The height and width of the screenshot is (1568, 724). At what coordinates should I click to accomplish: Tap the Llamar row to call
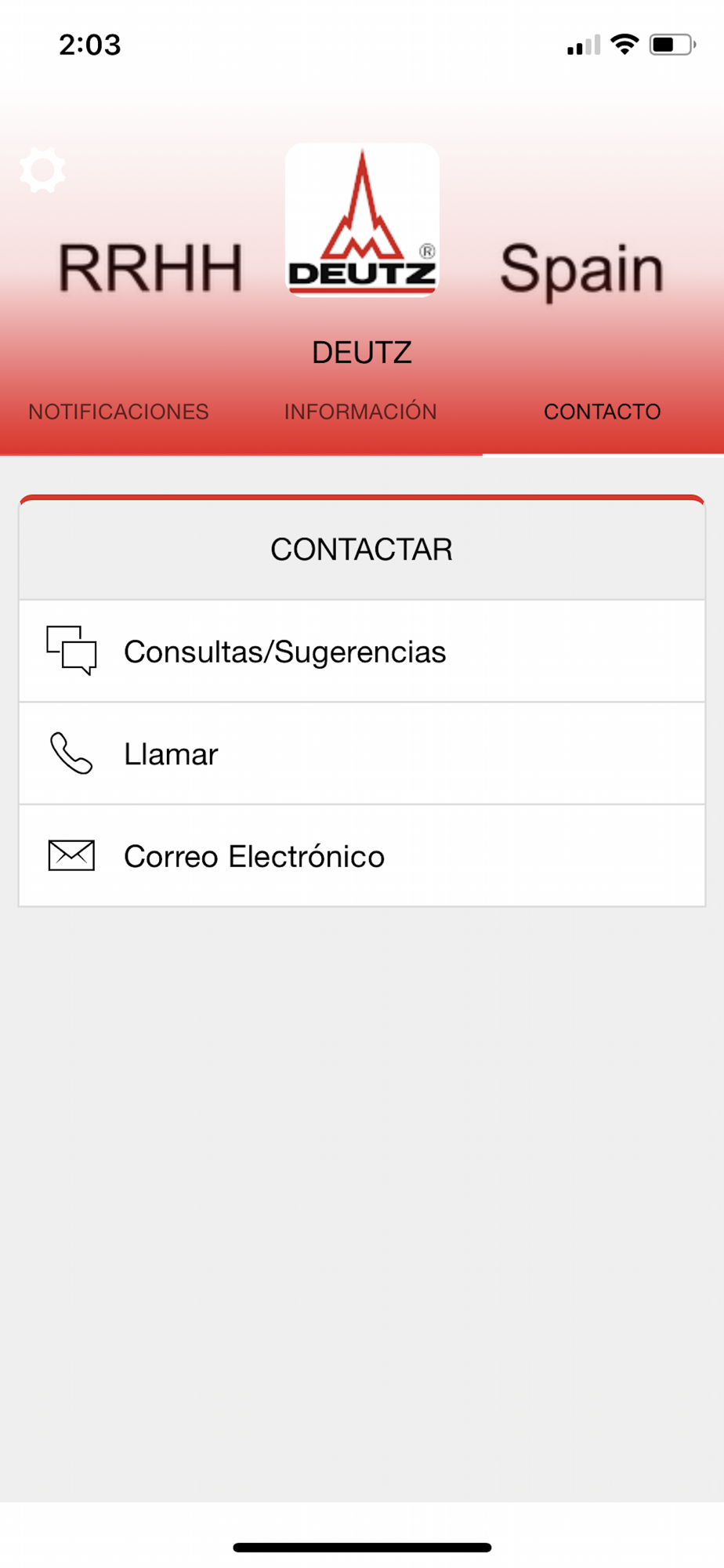click(x=362, y=753)
